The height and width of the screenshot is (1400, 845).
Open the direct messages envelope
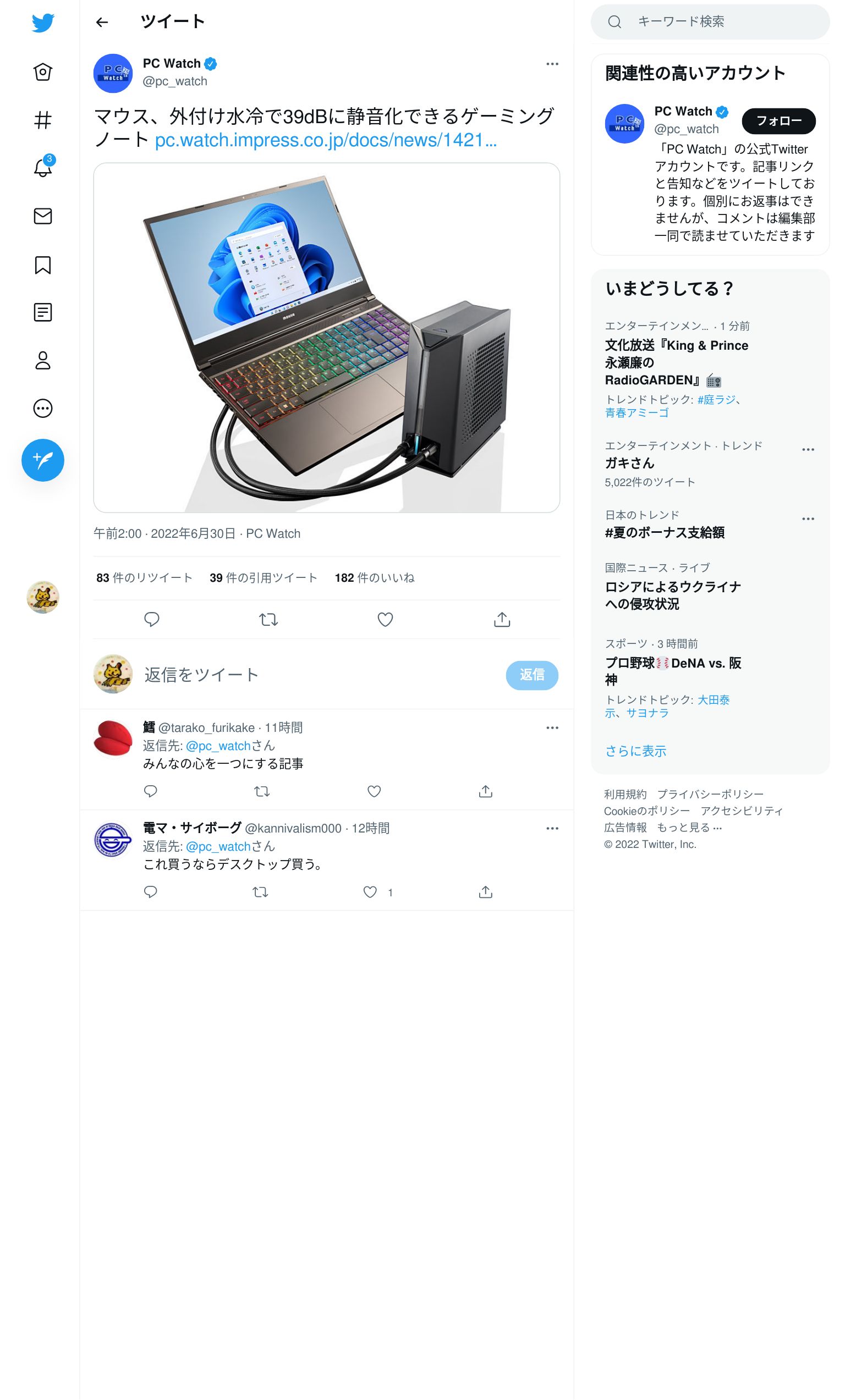[42, 216]
